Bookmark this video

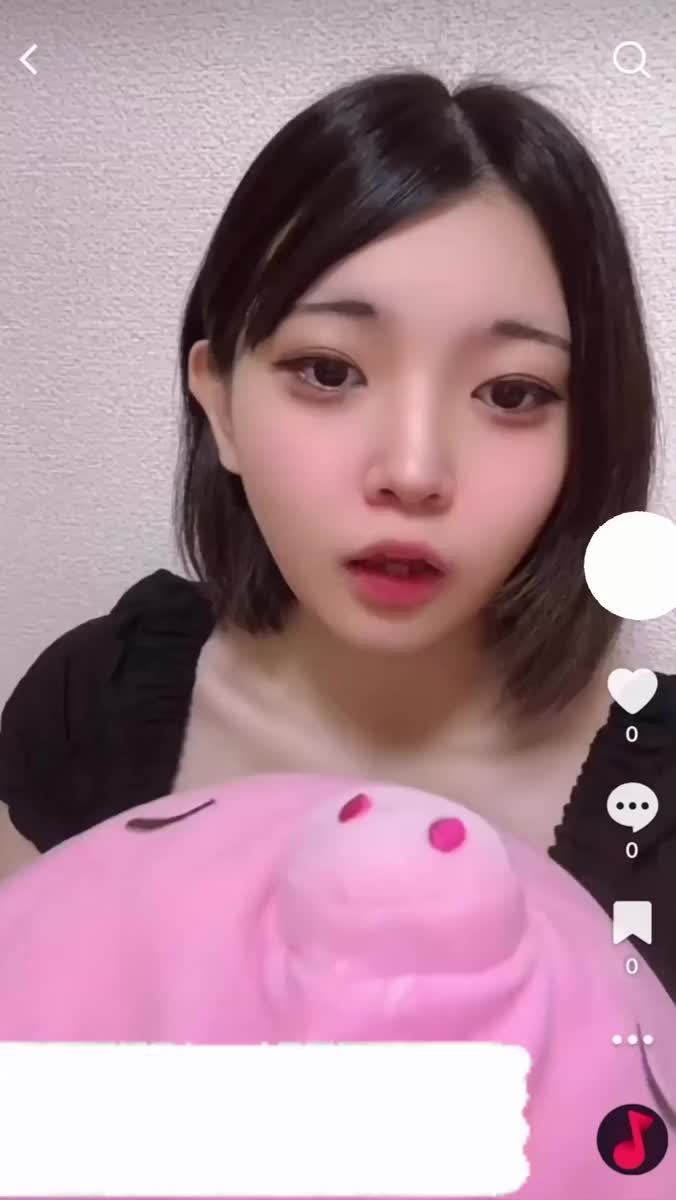pos(632,922)
